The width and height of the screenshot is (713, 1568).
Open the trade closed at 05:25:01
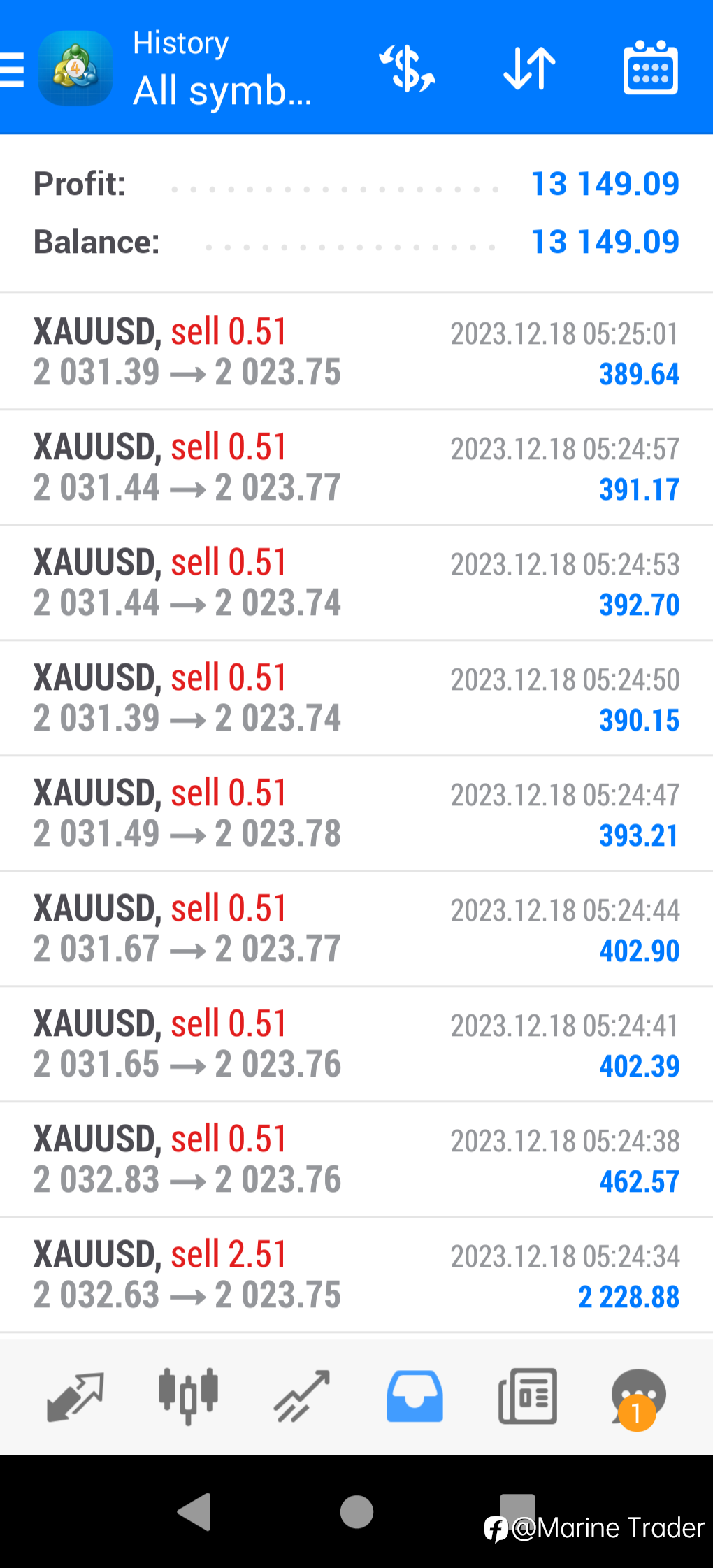click(x=356, y=352)
